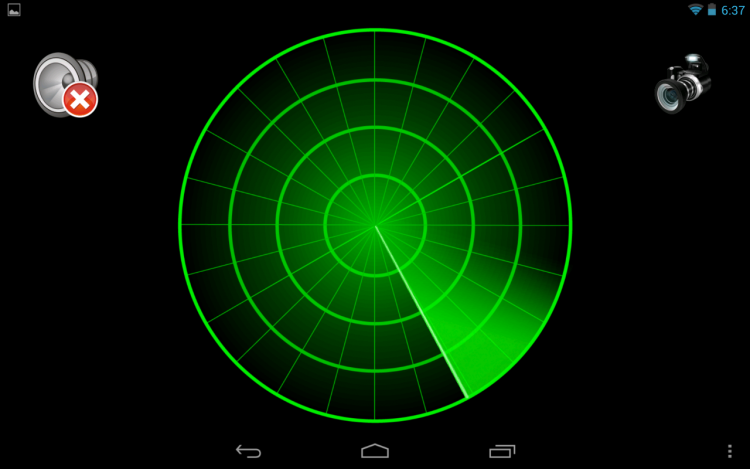Go back using the navigation bar
750x469 pixels.
tap(248, 451)
